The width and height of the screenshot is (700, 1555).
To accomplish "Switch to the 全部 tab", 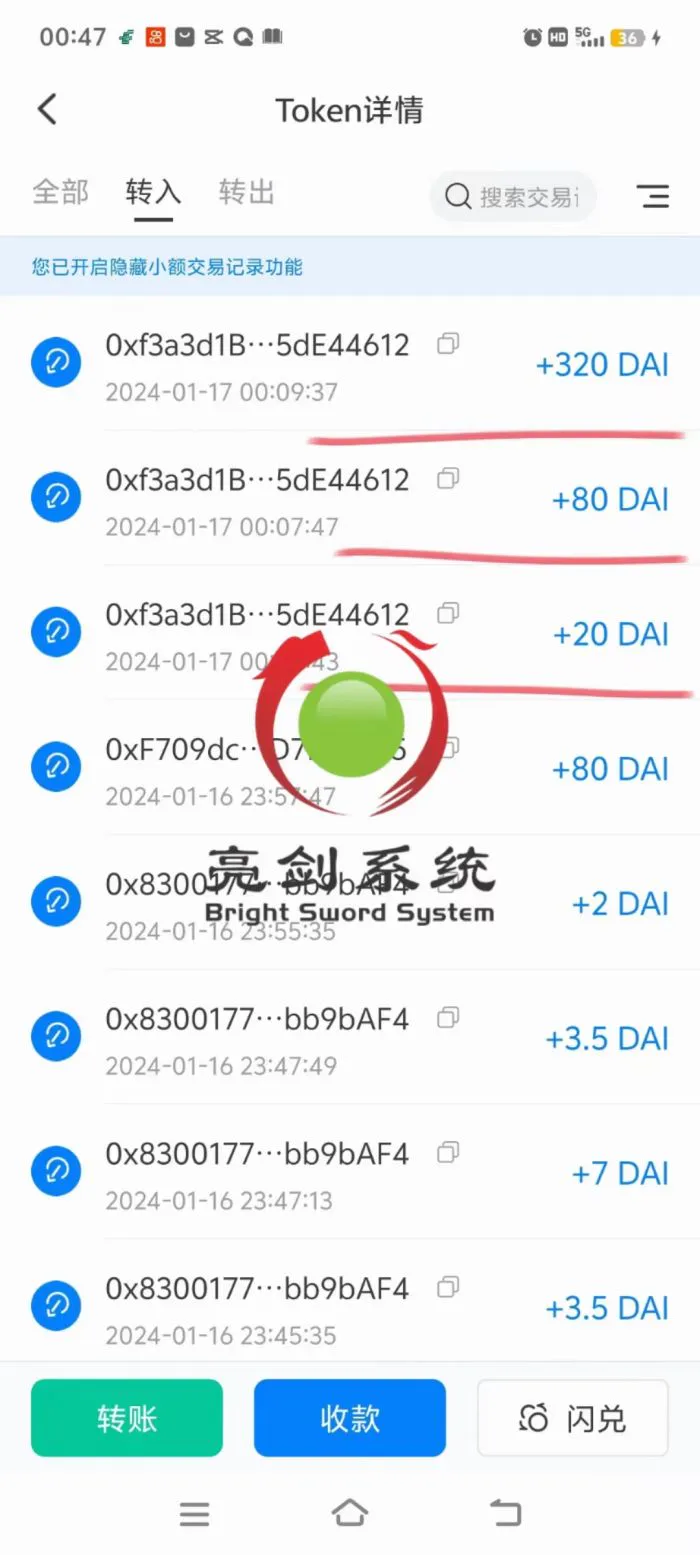I will [60, 192].
